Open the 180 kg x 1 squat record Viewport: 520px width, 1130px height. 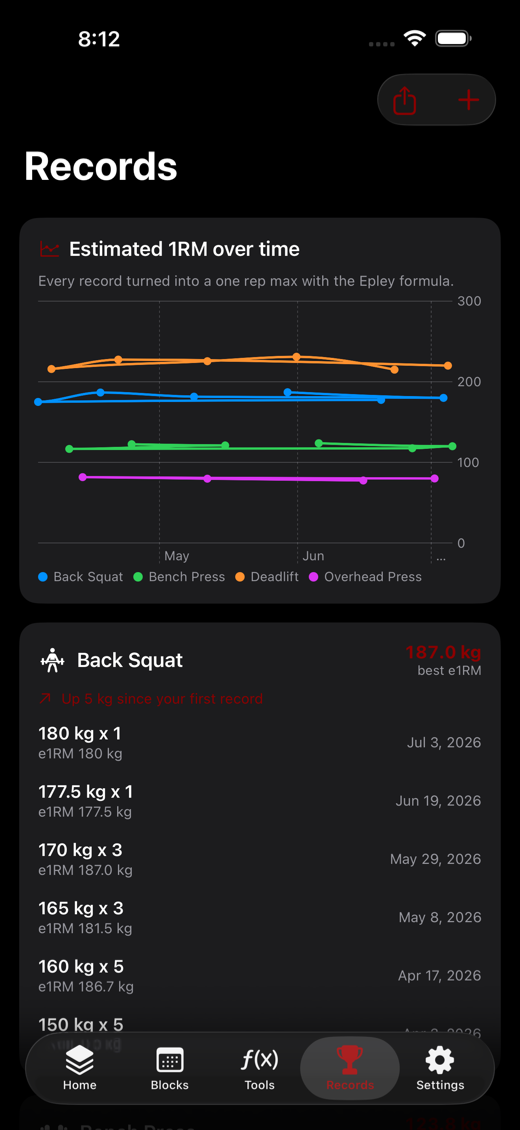click(260, 743)
